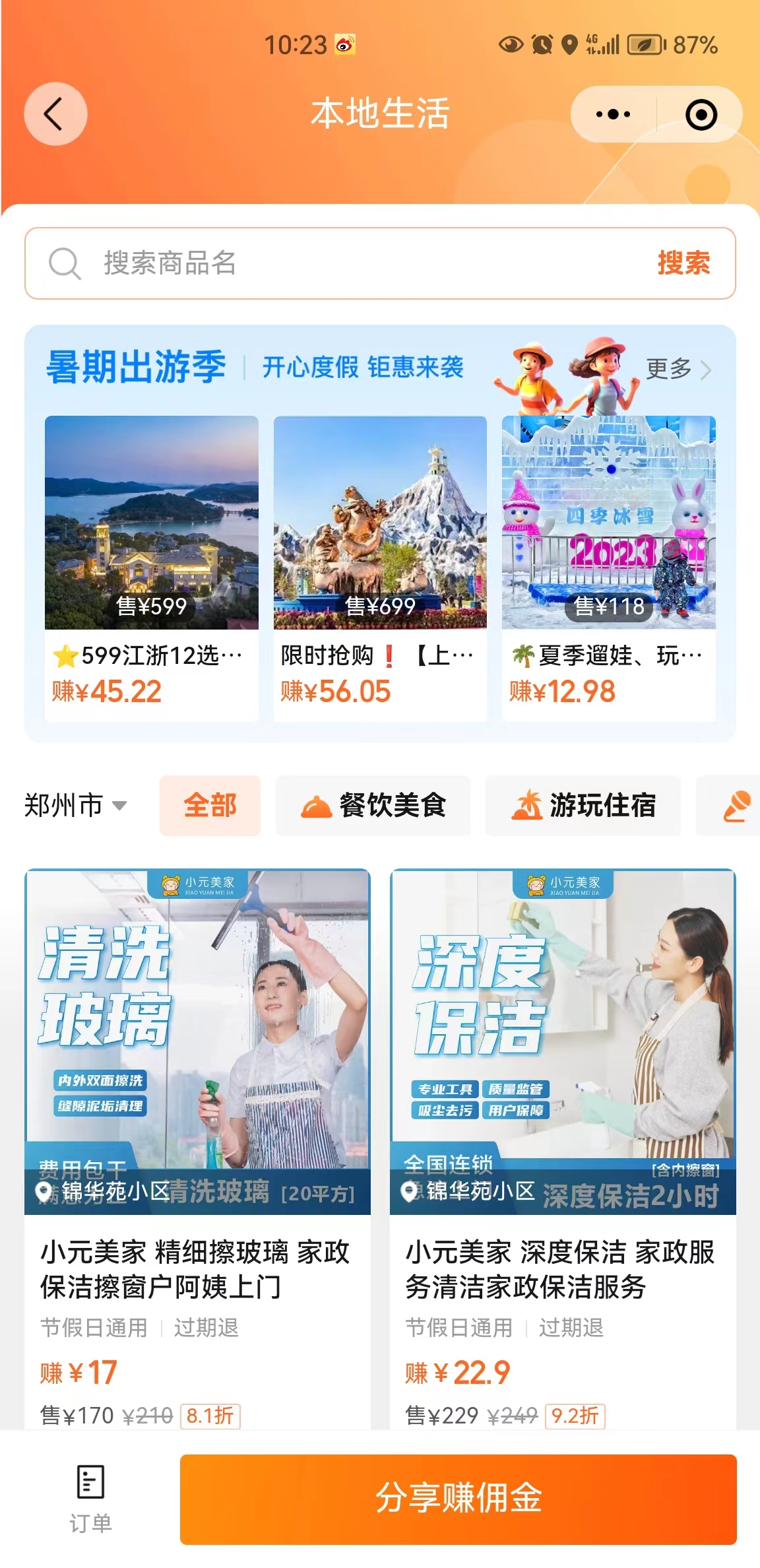Expand the 郑州市 city dropdown

(x=75, y=805)
